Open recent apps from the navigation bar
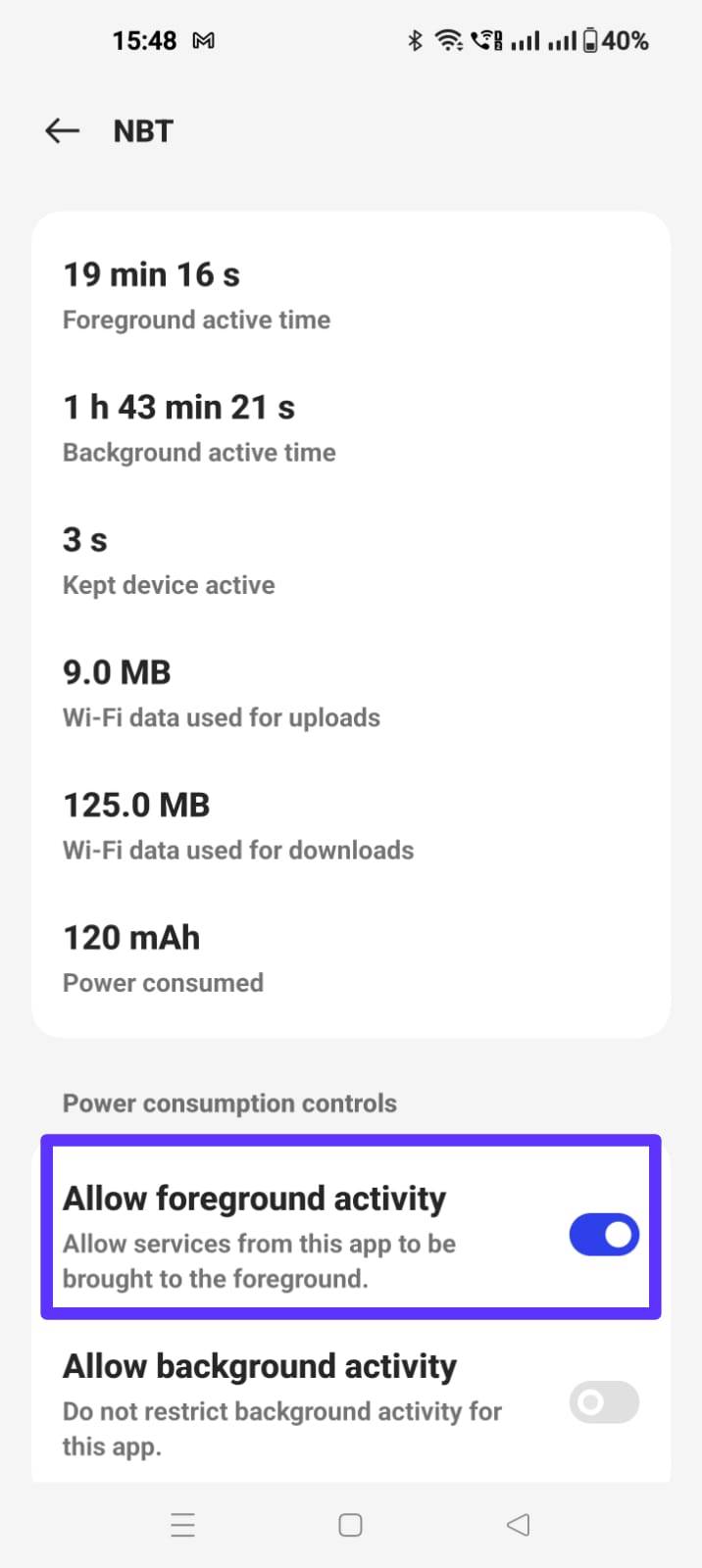This screenshot has height=1568, width=702. [183, 1525]
